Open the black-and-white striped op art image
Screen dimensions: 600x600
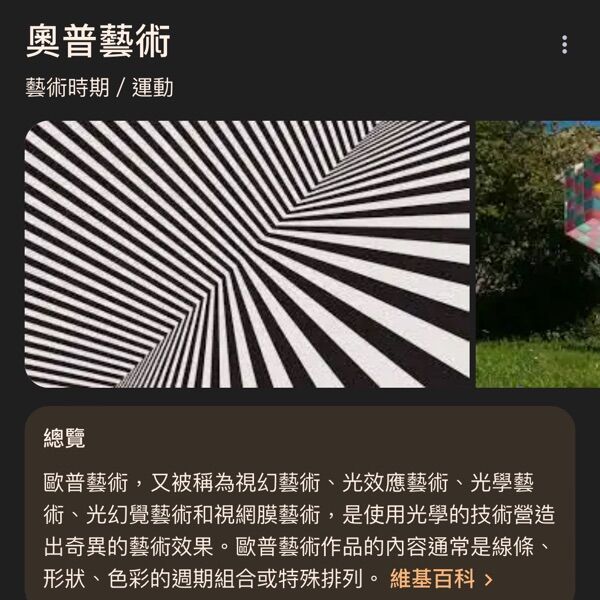point(247,254)
